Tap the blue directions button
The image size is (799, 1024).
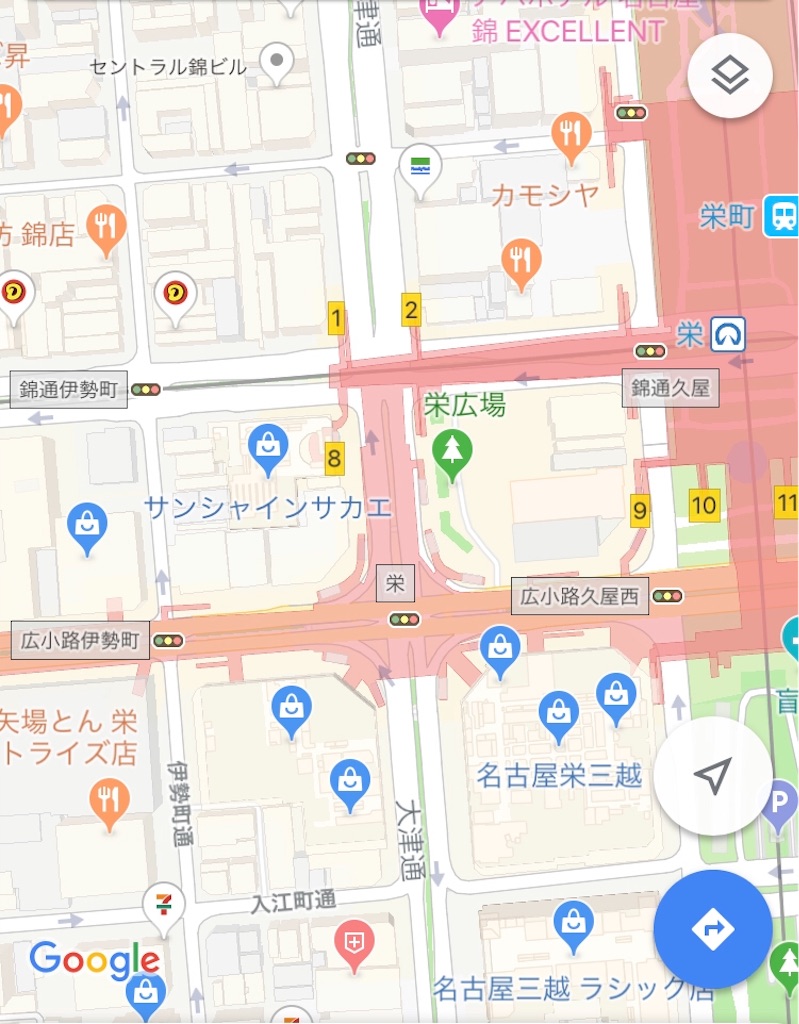[x=713, y=928]
